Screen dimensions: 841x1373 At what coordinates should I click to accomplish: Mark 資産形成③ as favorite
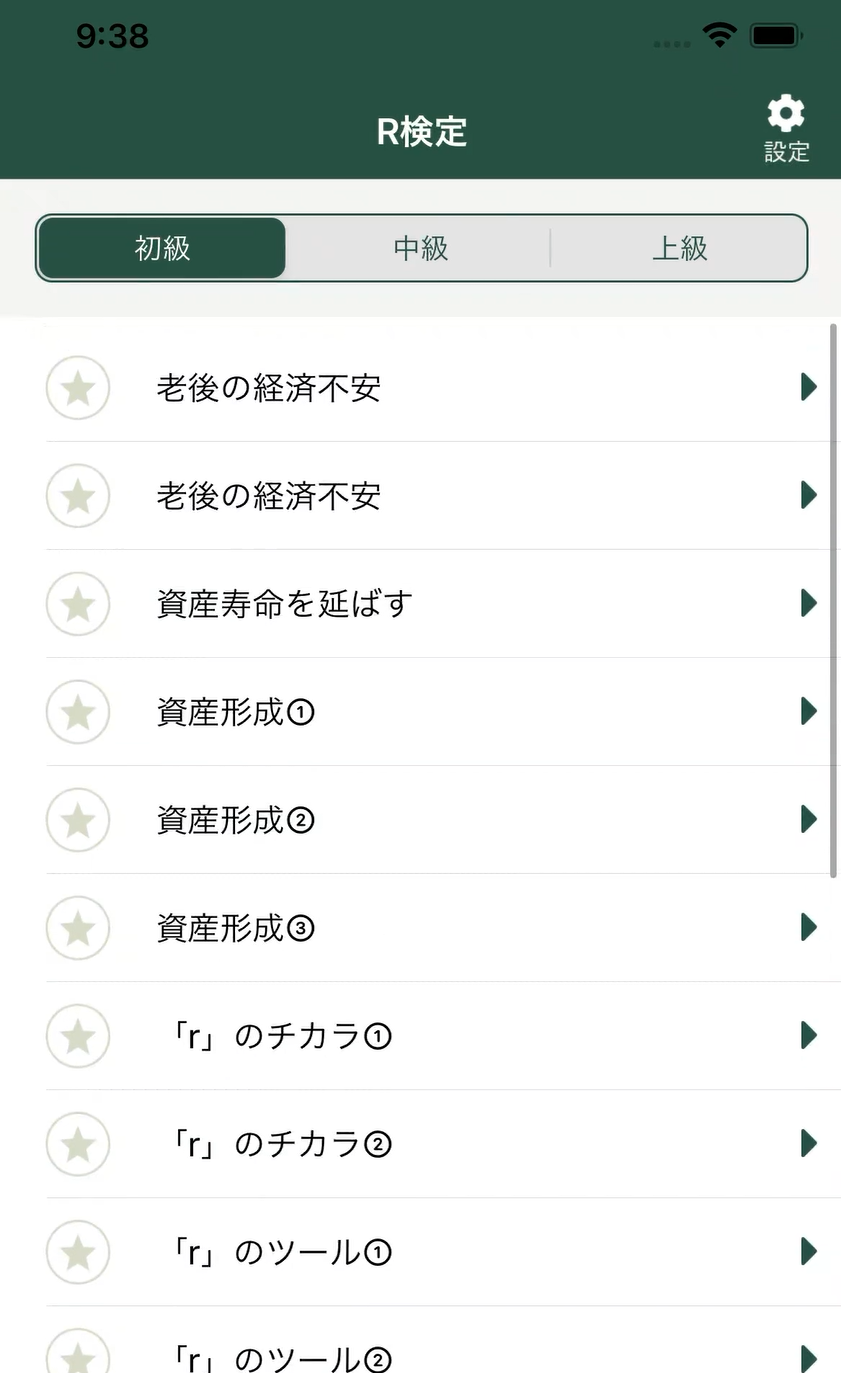pyautogui.click(x=78, y=928)
